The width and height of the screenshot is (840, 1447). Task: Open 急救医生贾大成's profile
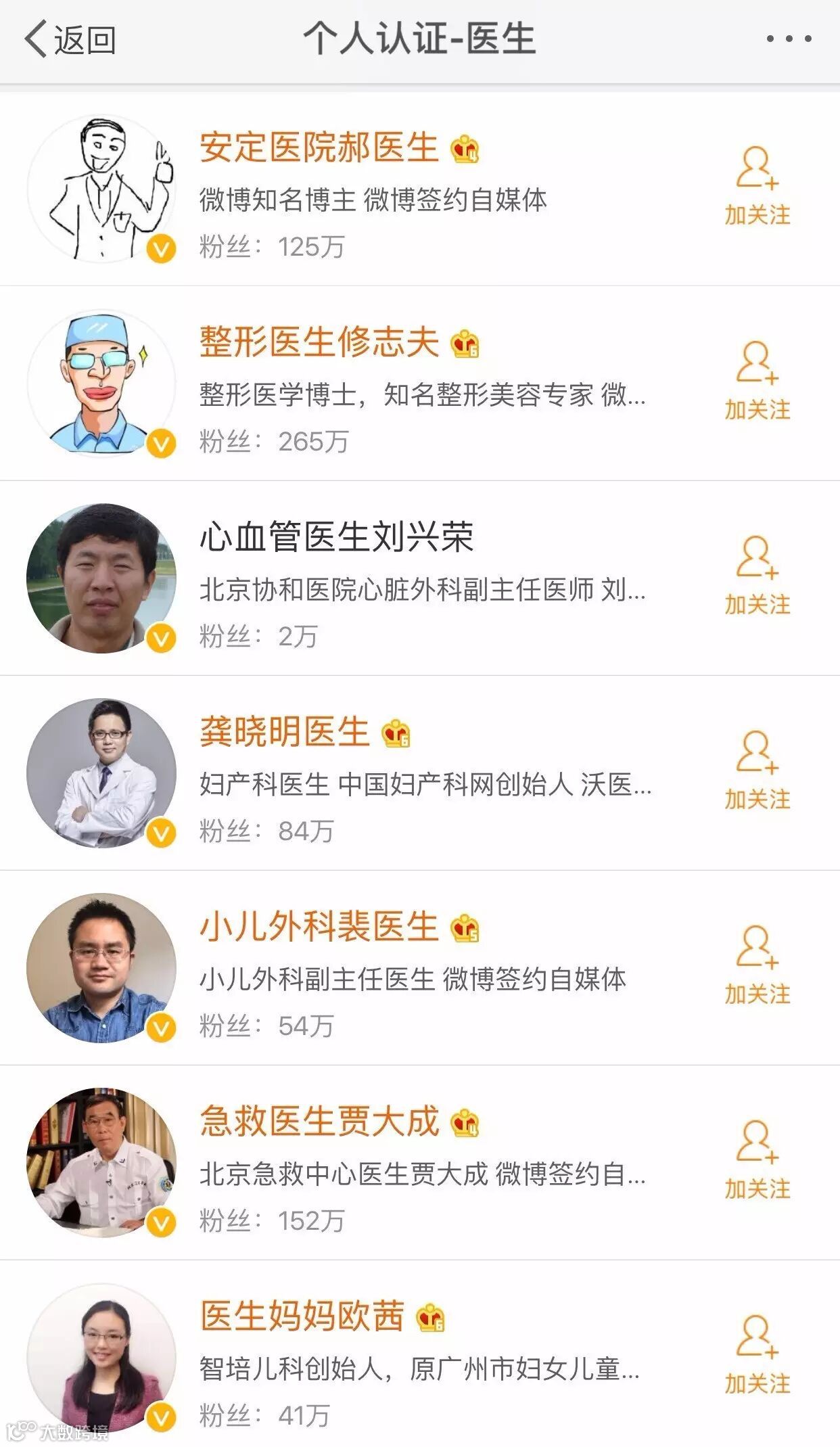coord(319,1122)
